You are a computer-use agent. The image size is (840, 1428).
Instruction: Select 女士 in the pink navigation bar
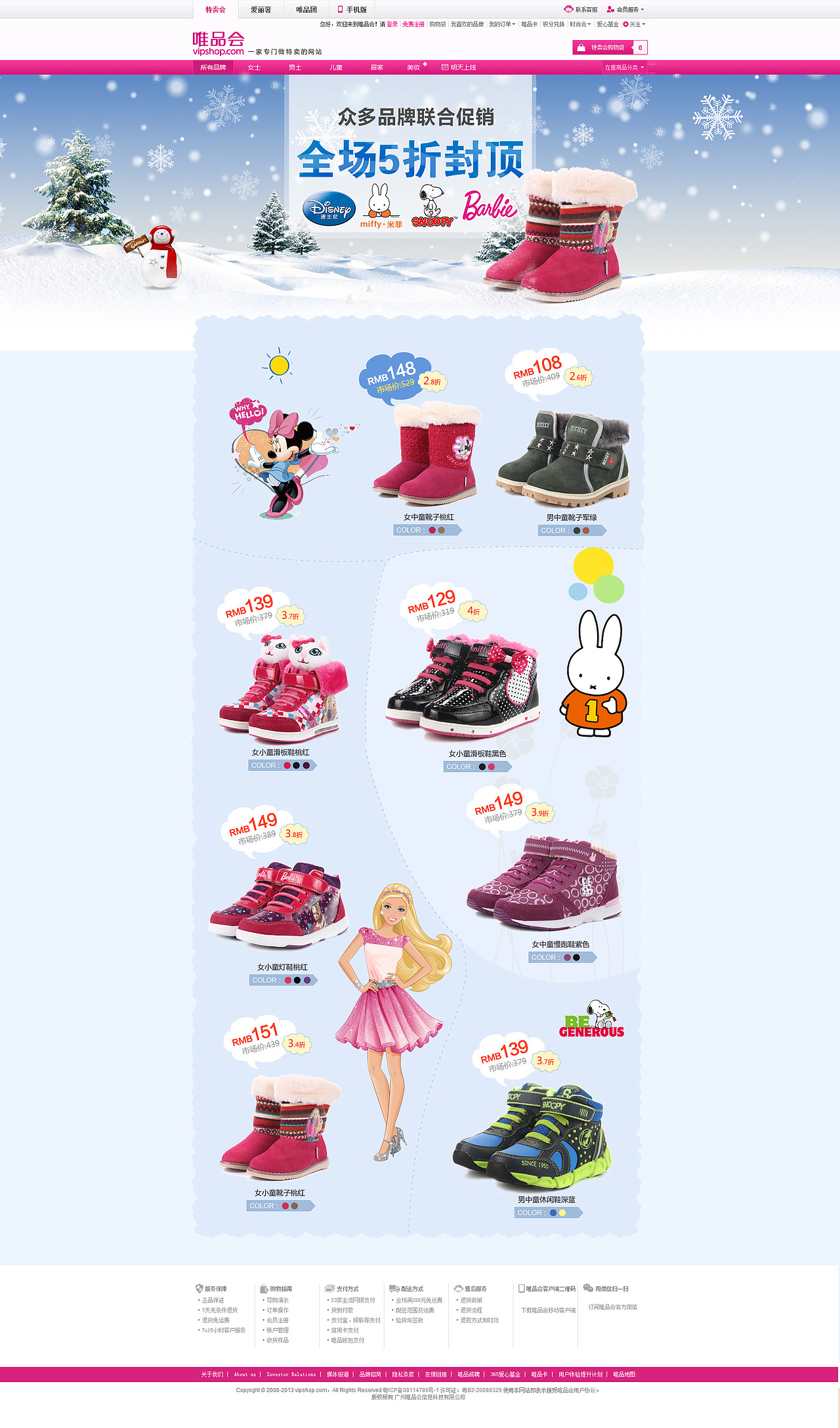tap(254, 68)
